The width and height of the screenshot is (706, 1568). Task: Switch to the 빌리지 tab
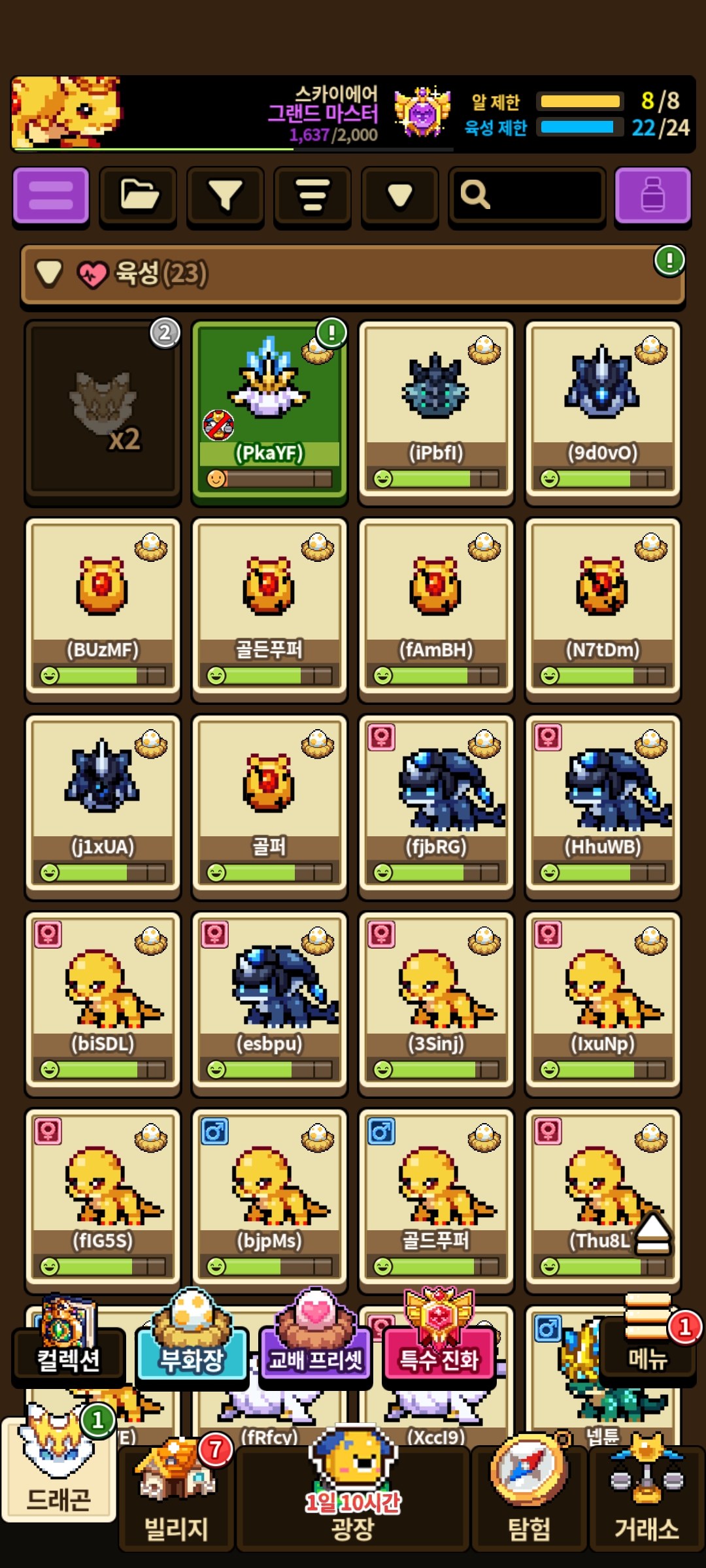click(176, 1496)
